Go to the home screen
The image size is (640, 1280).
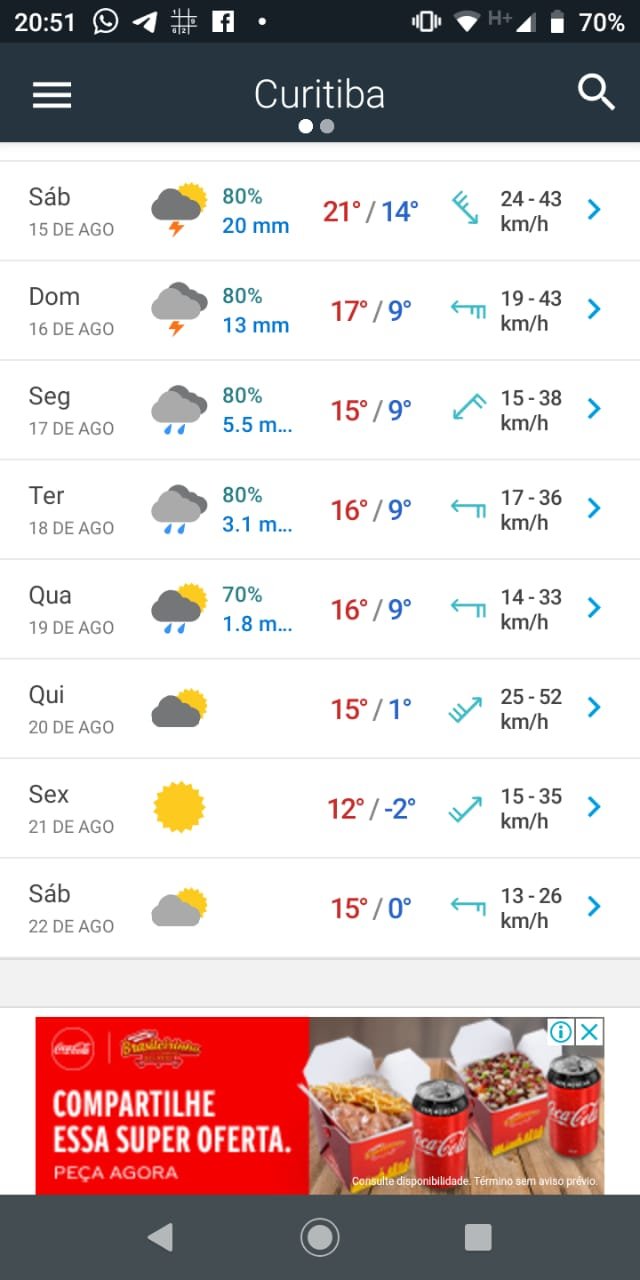pyautogui.click(x=320, y=1238)
